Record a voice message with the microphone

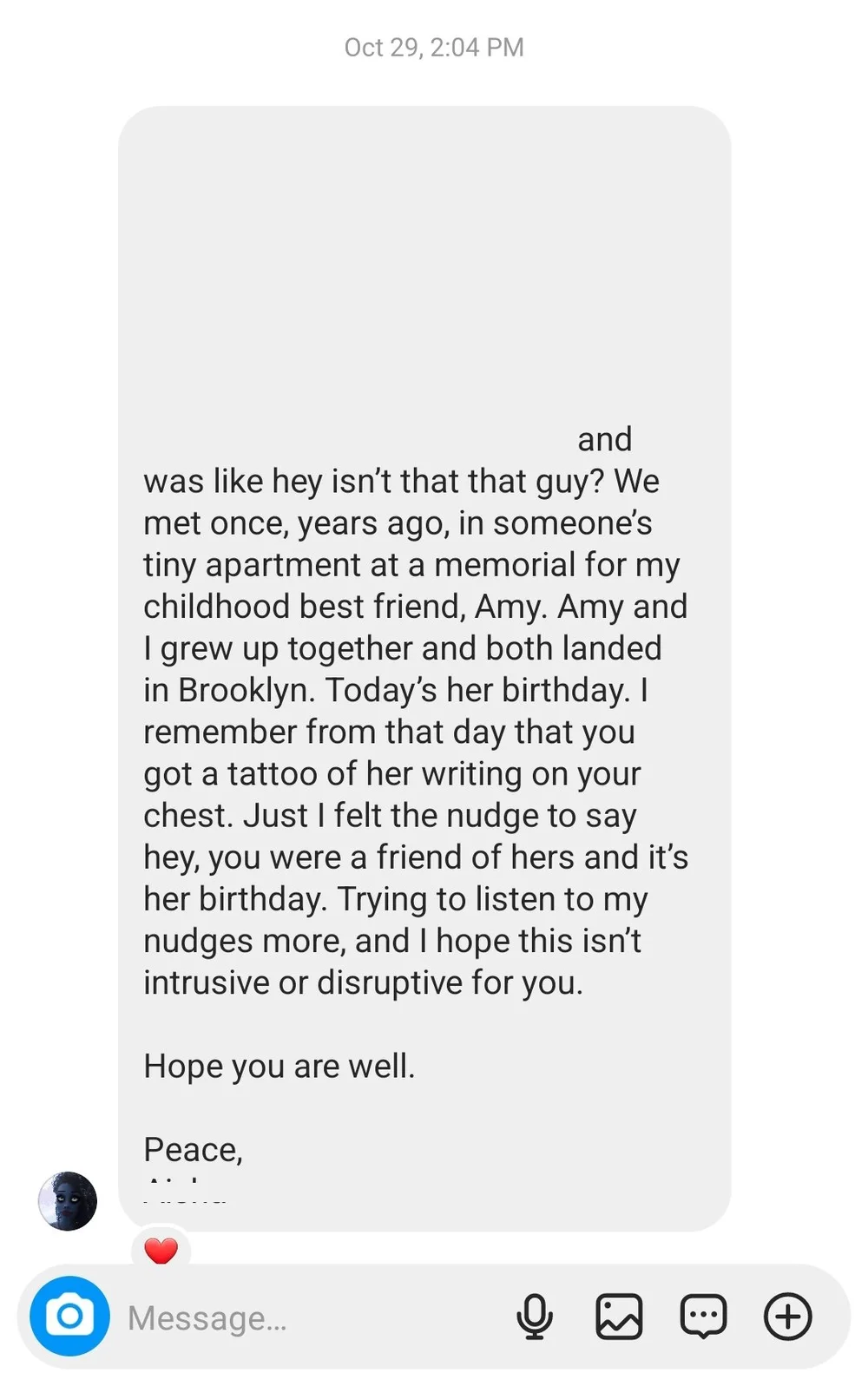coord(535,1317)
